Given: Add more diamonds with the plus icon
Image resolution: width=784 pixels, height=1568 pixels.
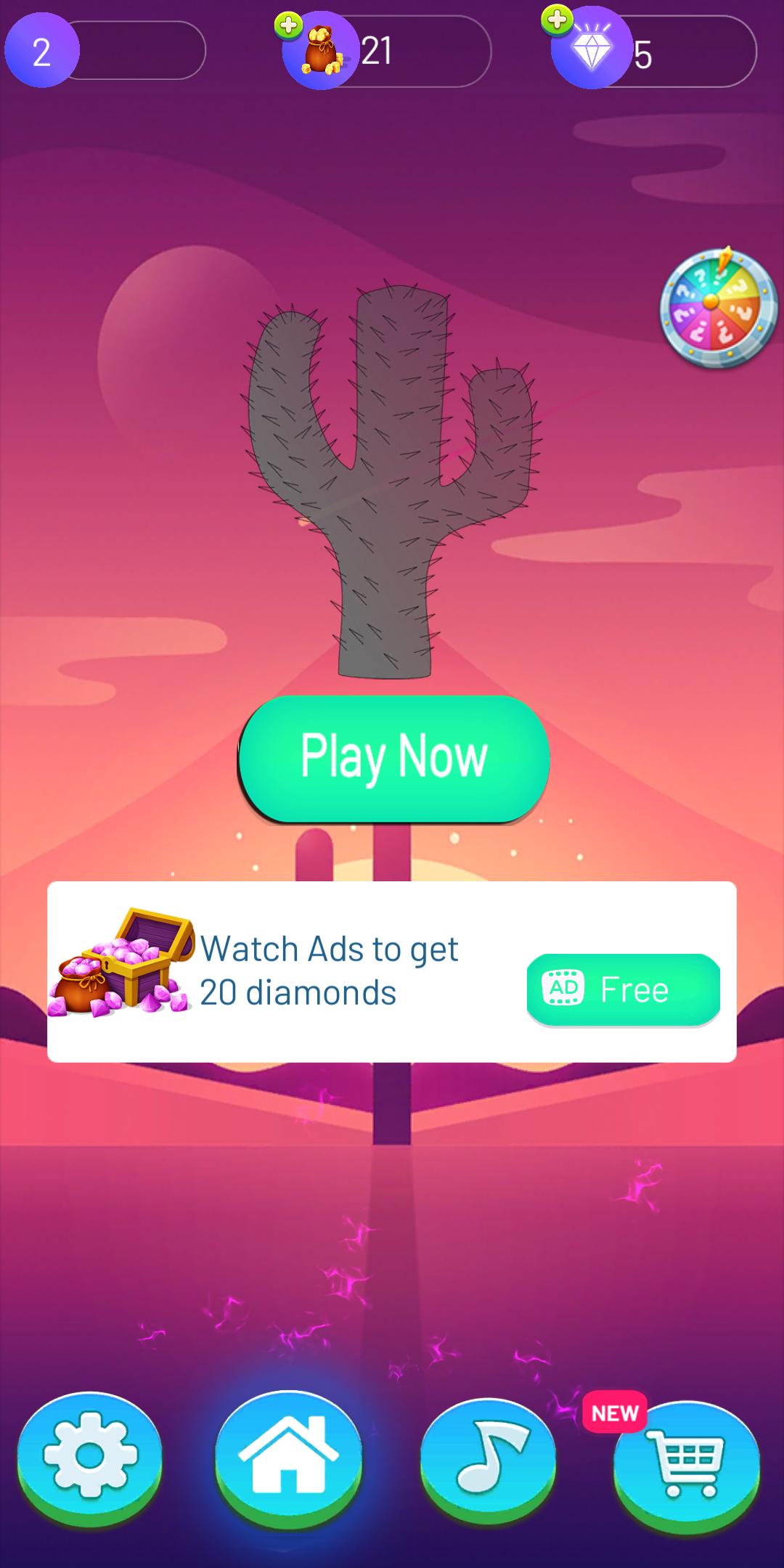Looking at the screenshot, I should click(x=557, y=20).
